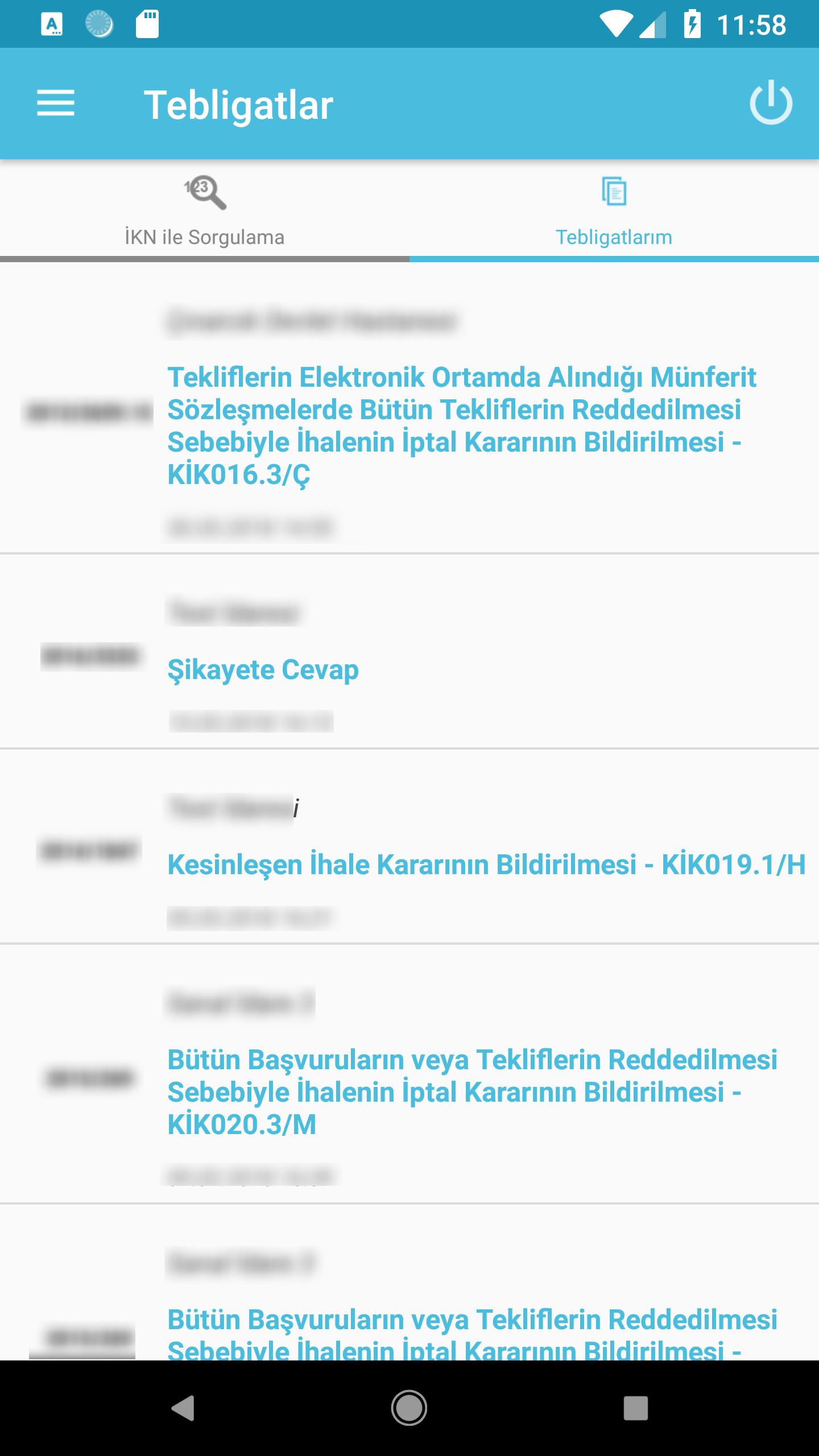
Task: Open the KİK020.3/M cancellation notice
Action: 472,1092
